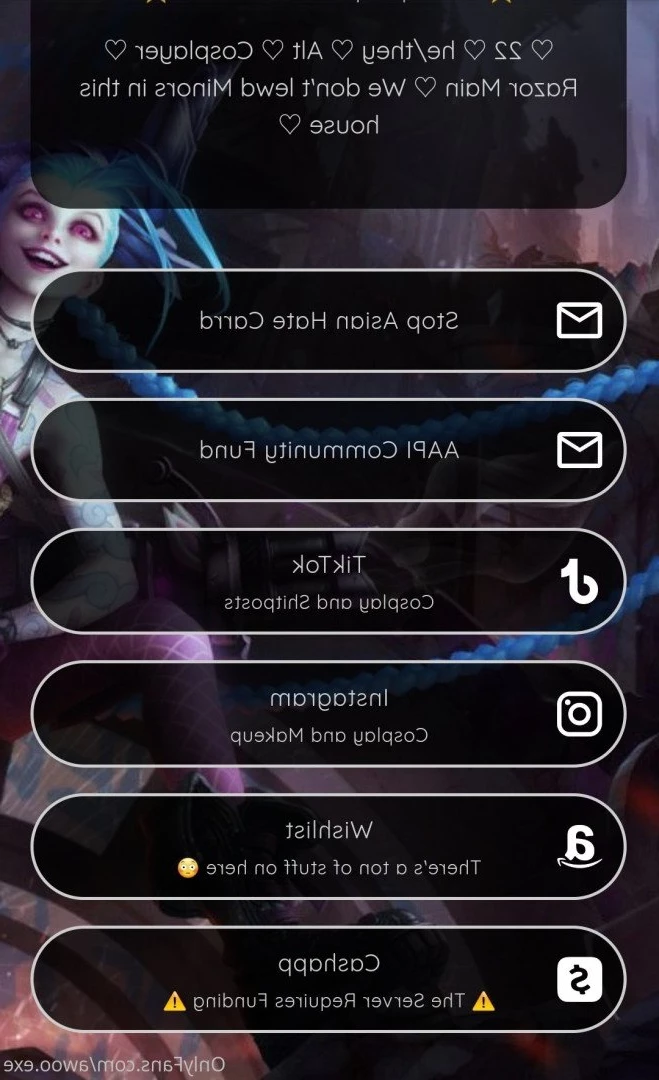View the Amazon Wishlist link
659x1080 pixels.
pos(329,846)
